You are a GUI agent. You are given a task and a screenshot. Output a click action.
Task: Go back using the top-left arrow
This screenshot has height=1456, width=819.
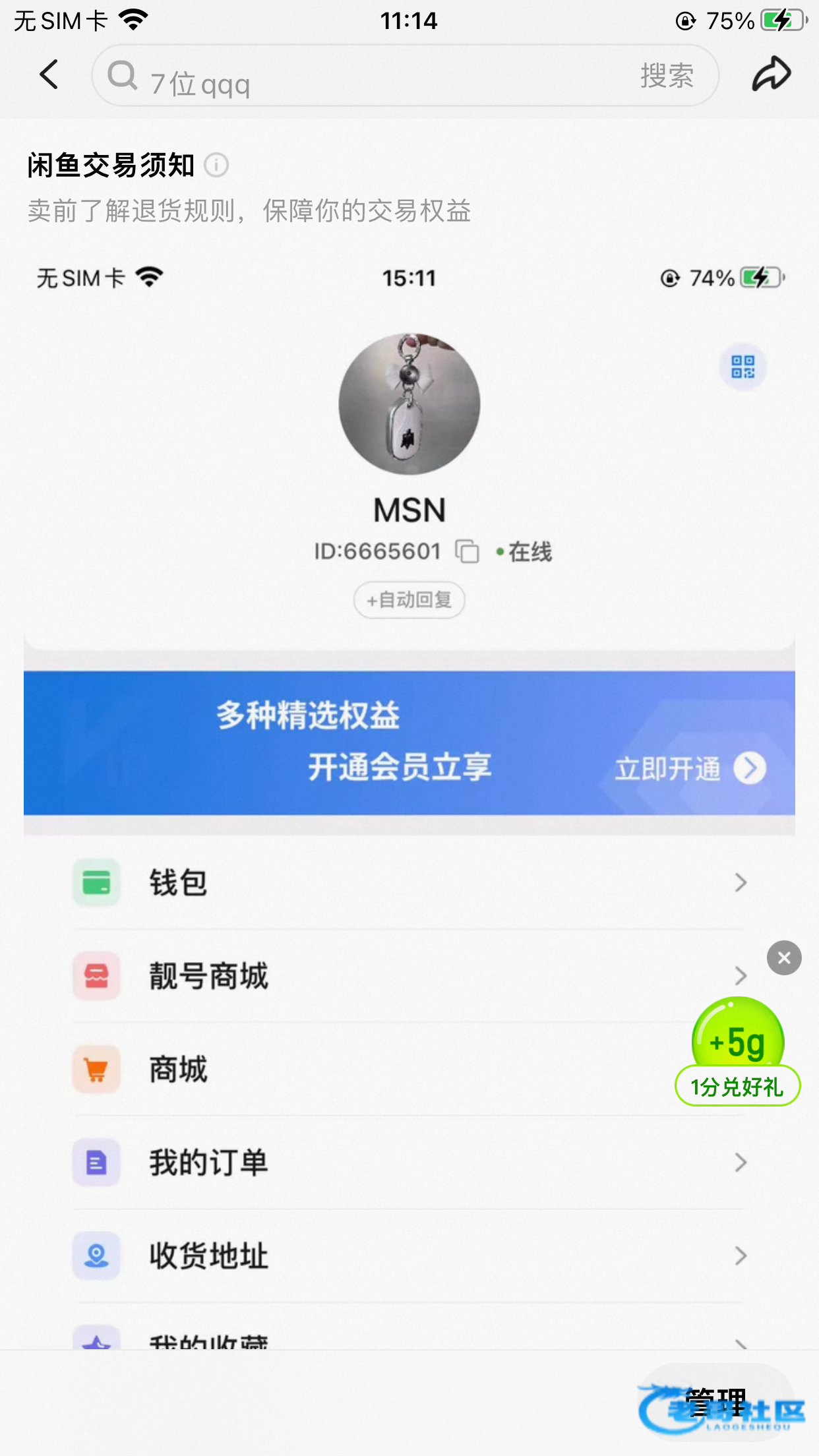tap(49, 75)
